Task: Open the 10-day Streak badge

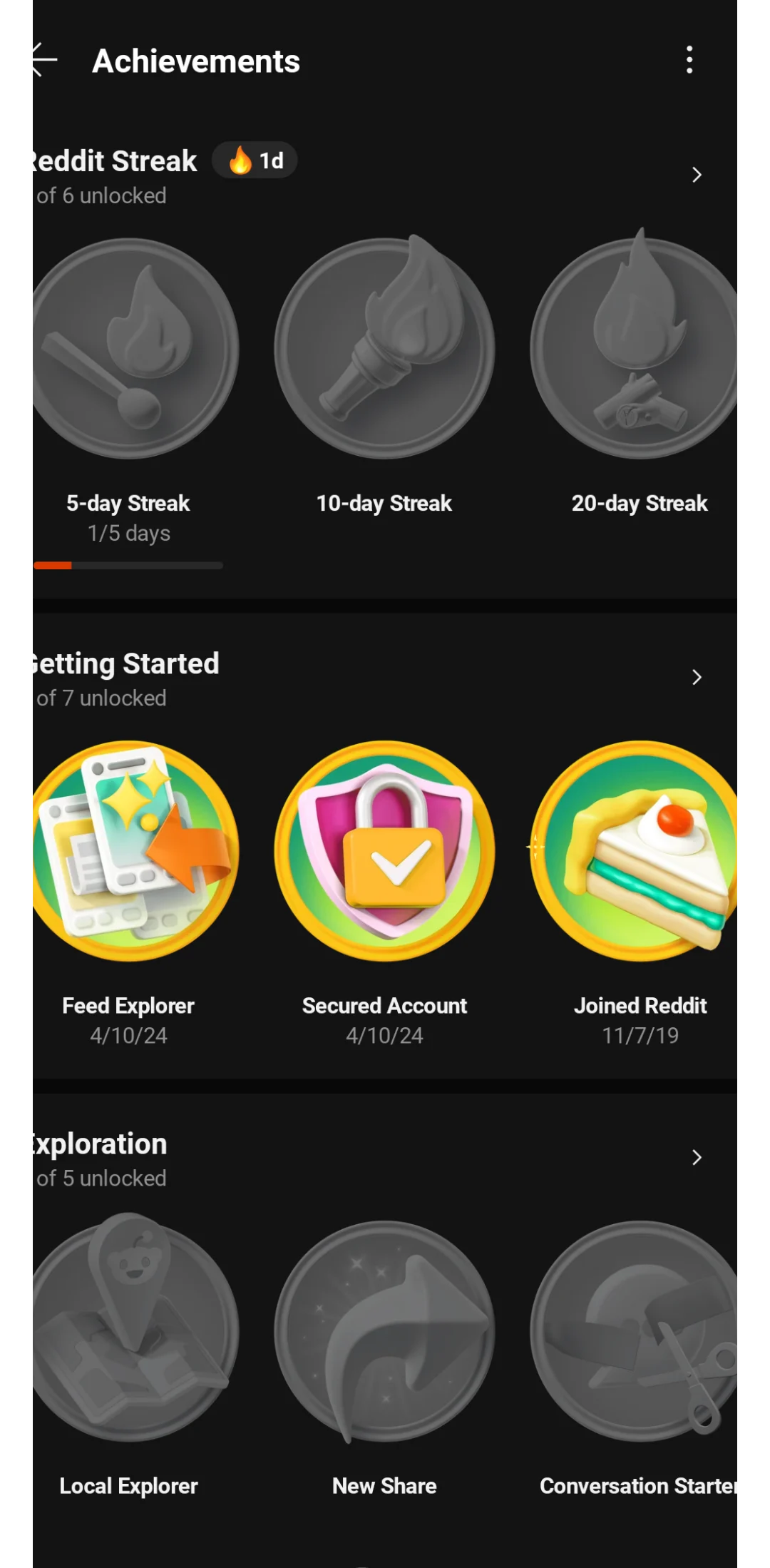Action: point(384,350)
